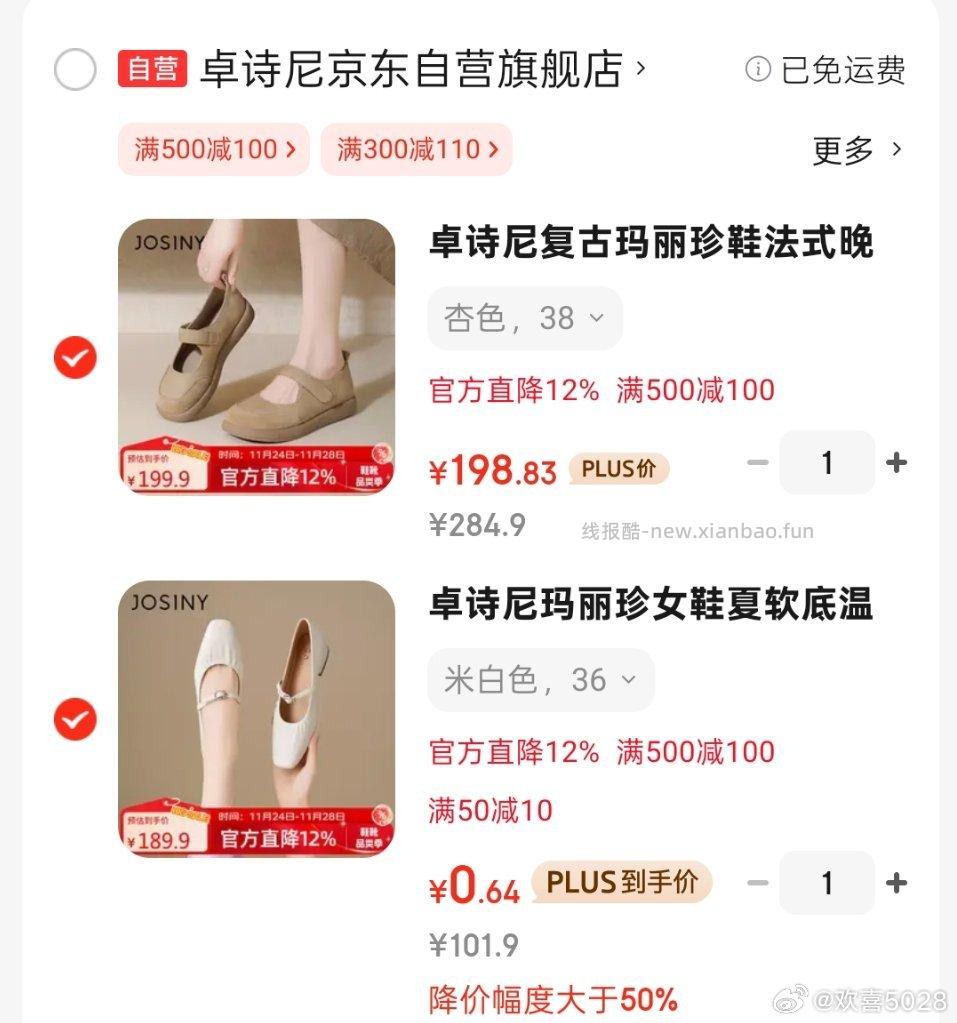
Task: Open the 杏色，38 variant dropdown
Action: coord(524,317)
